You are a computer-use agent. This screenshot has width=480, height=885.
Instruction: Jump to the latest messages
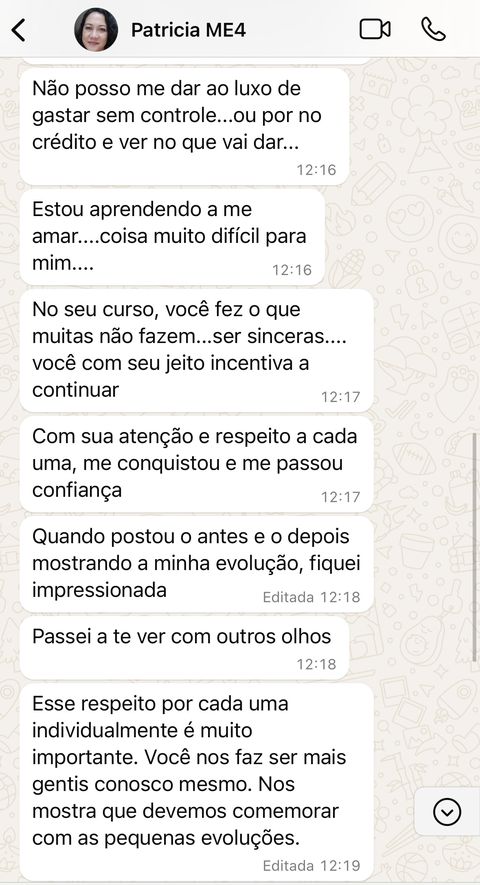pyautogui.click(x=447, y=812)
